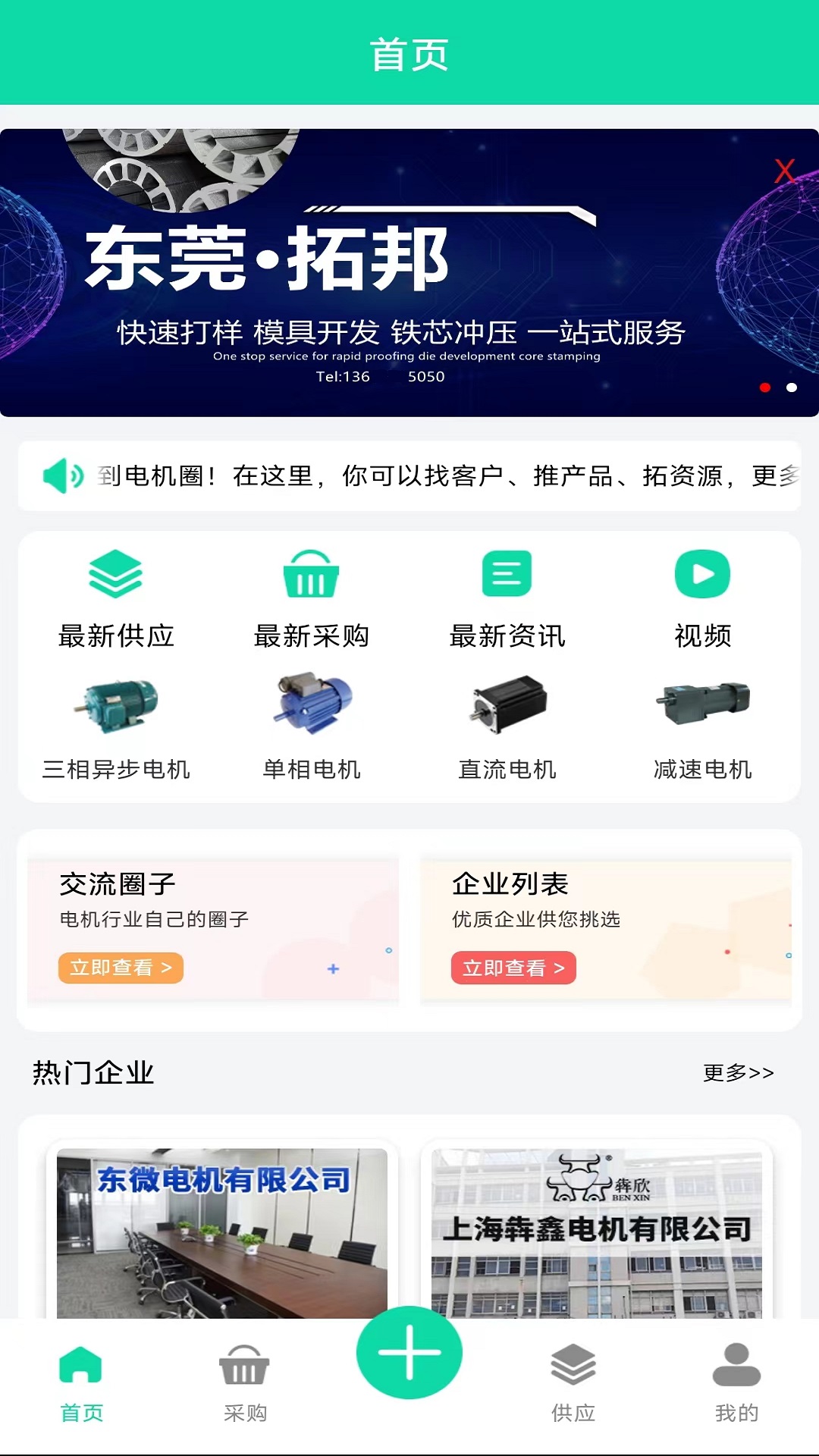Image resolution: width=819 pixels, height=1456 pixels.
Task: Click 立即查看 in the 企业列表 card
Action: tap(513, 968)
